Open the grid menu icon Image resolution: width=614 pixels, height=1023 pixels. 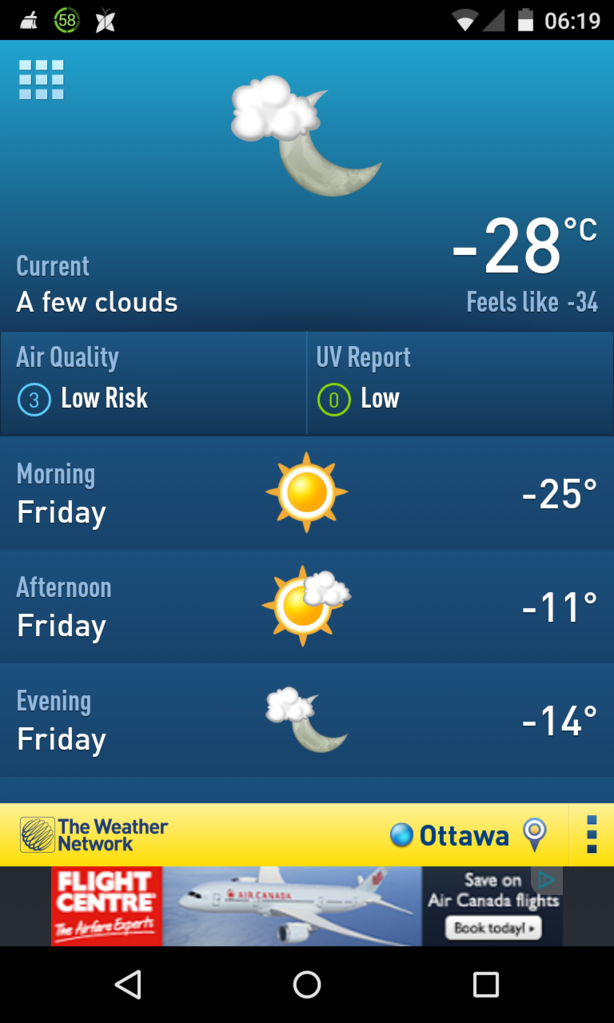(x=41, y=79)
